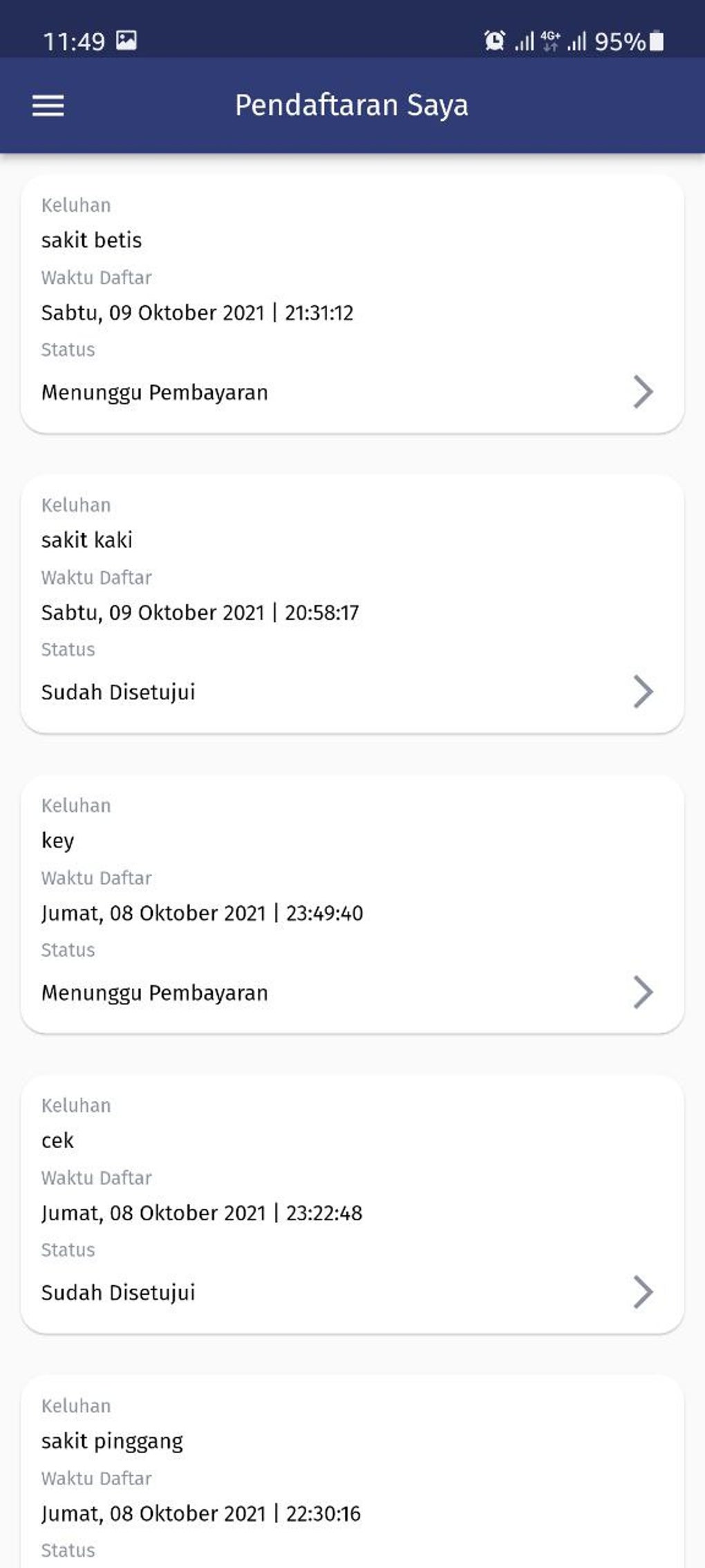The height and width of the screenshot is (1568, 705).
Task: Tap the 'Pendaftaran Saya' title bar
Action: (x=352, y=104)
